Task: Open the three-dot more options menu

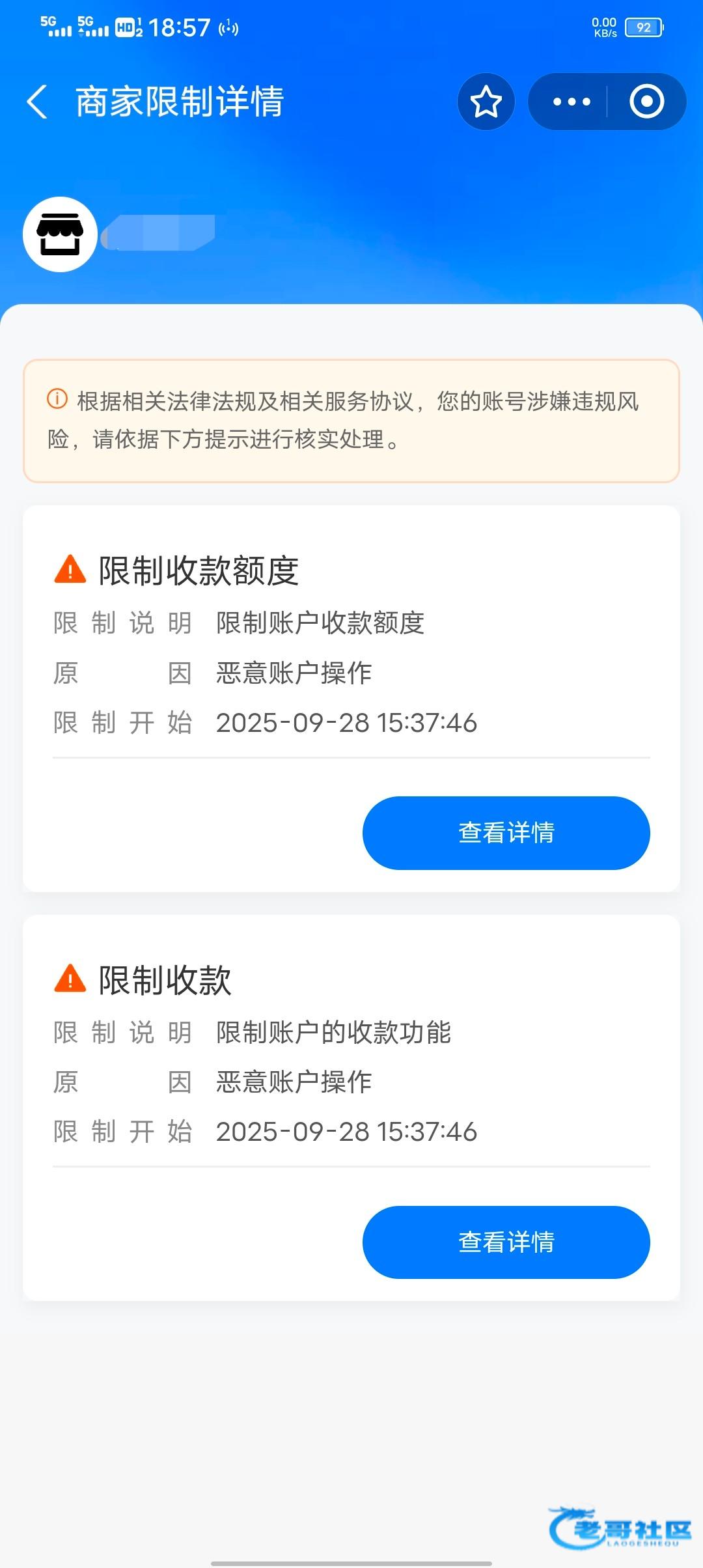Action: (571, 102)
